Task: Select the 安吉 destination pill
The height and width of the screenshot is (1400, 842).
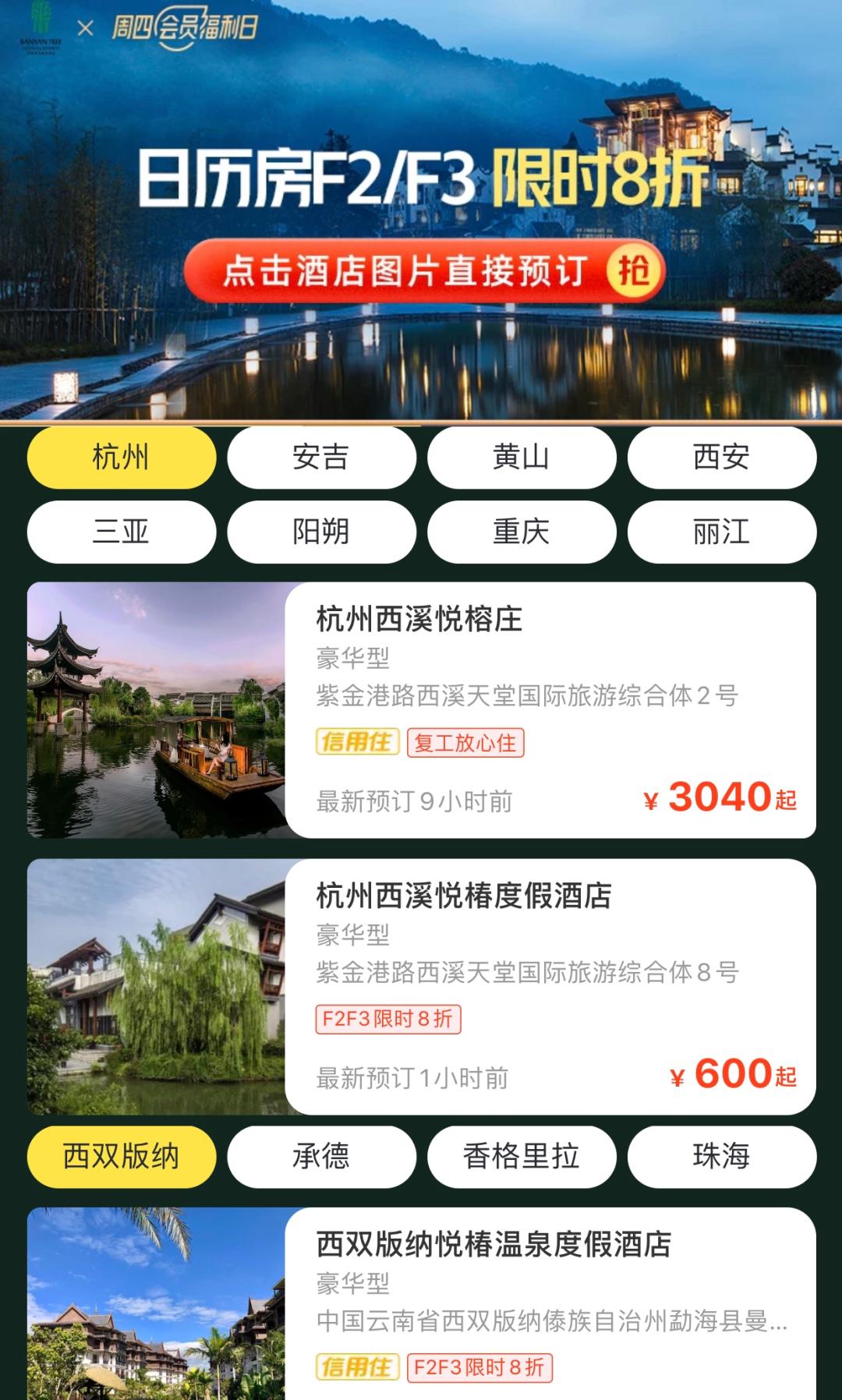Action: click(x=322, y=458)
